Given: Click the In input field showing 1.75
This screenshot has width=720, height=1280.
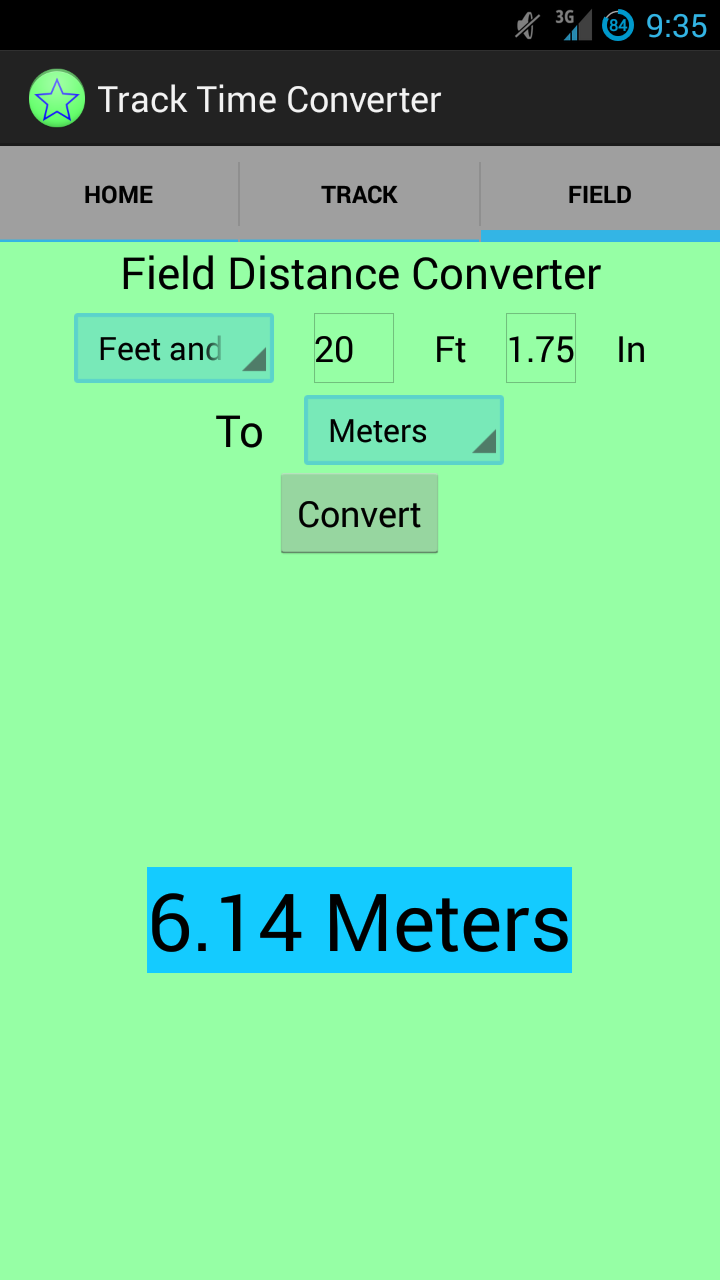Looking at the screenshot, I should pos(540,348).
